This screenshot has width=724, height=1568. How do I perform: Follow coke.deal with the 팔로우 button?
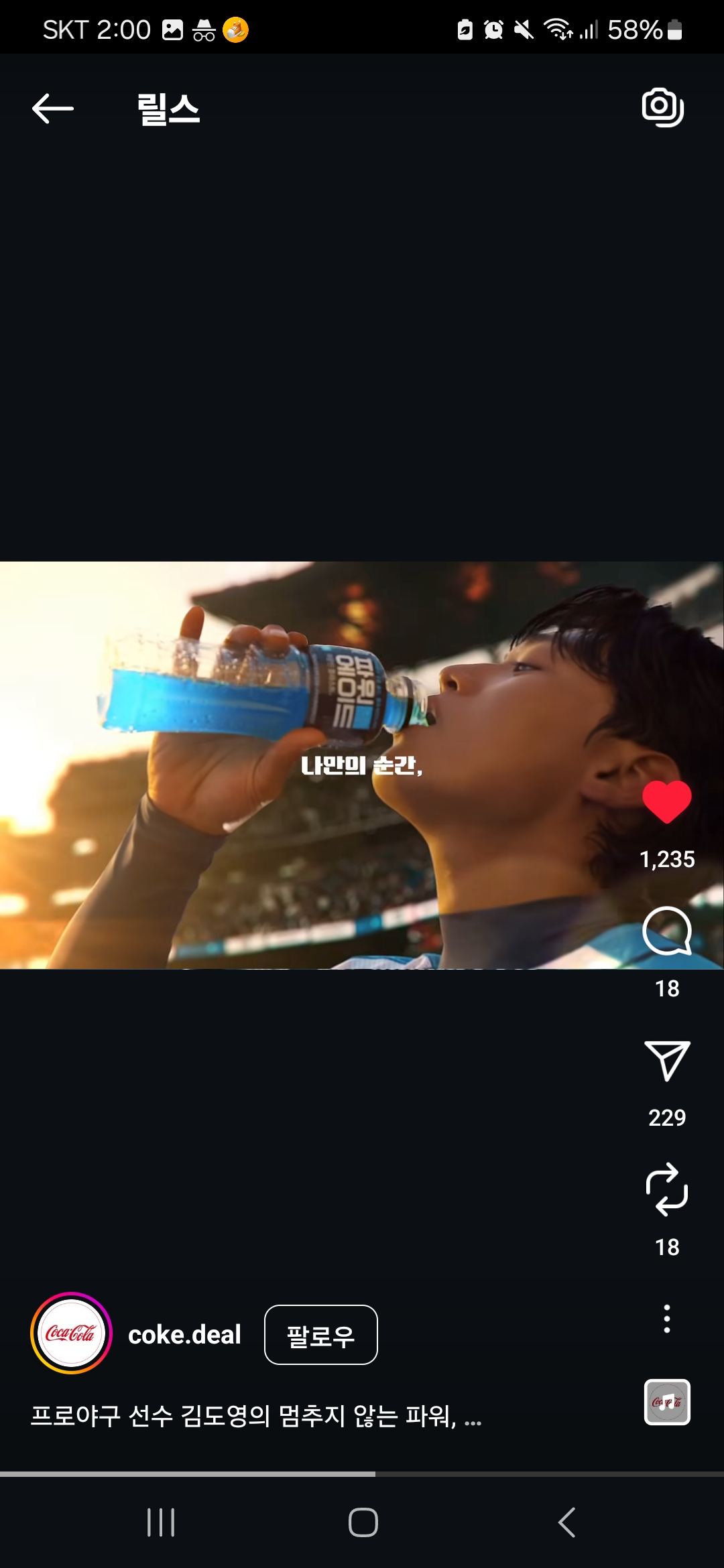tap(320, 1335)
